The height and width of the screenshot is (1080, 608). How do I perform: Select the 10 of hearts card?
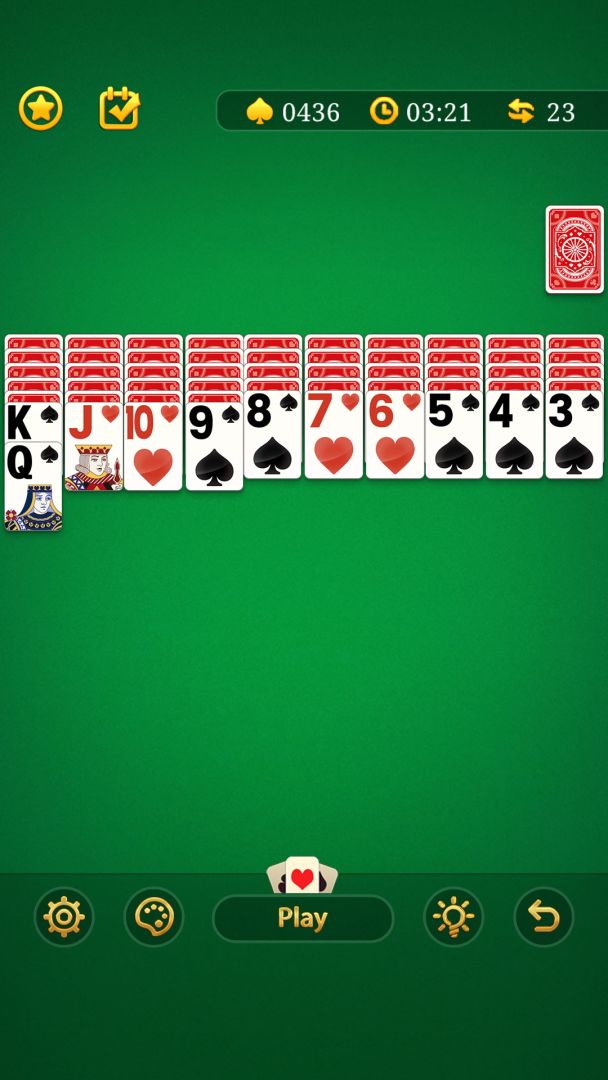(153, 448)
